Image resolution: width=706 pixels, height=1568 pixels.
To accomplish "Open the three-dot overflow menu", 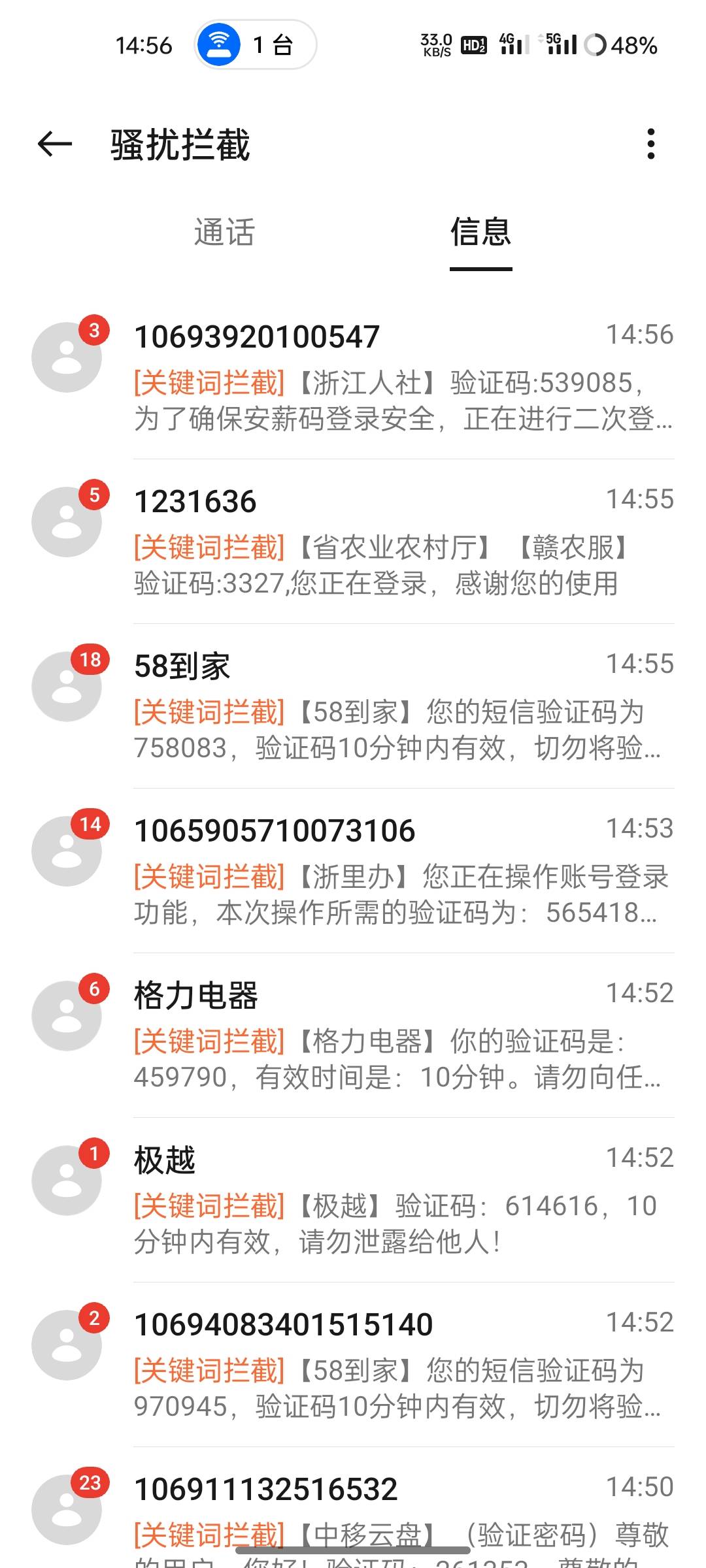I will (x=650, y=144).
